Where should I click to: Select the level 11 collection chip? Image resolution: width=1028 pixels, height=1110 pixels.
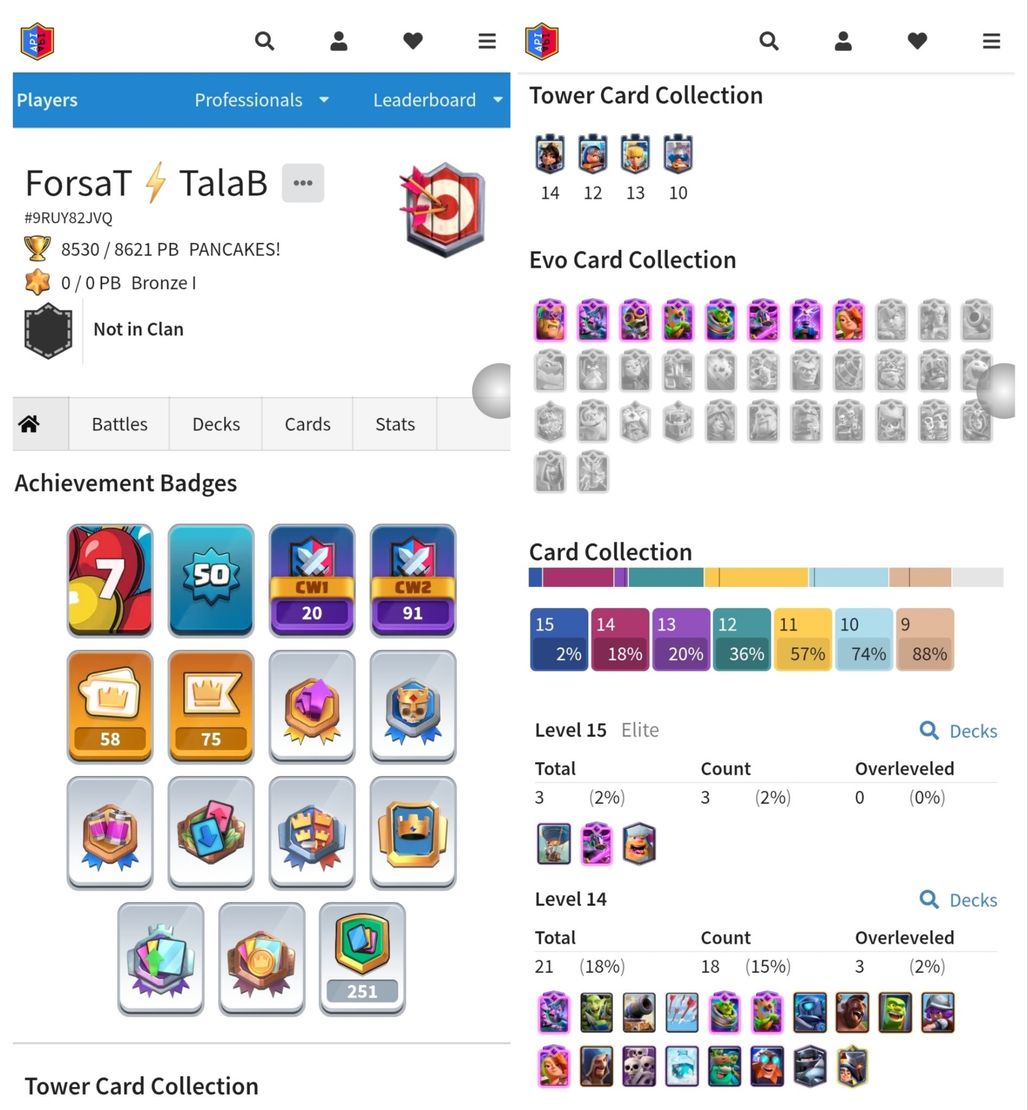[x=802, y=639]
